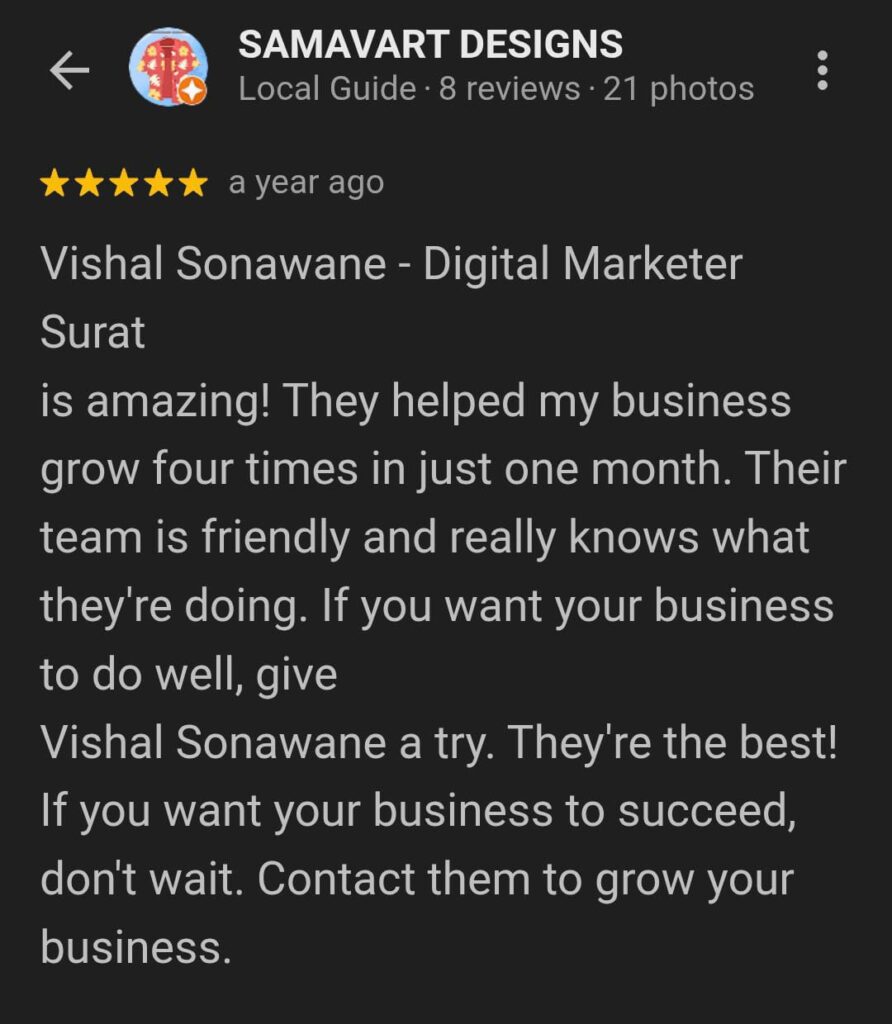This screenshot has height=1024, width=892.
Task: Go back using the arrow icon
Action: 69,70
